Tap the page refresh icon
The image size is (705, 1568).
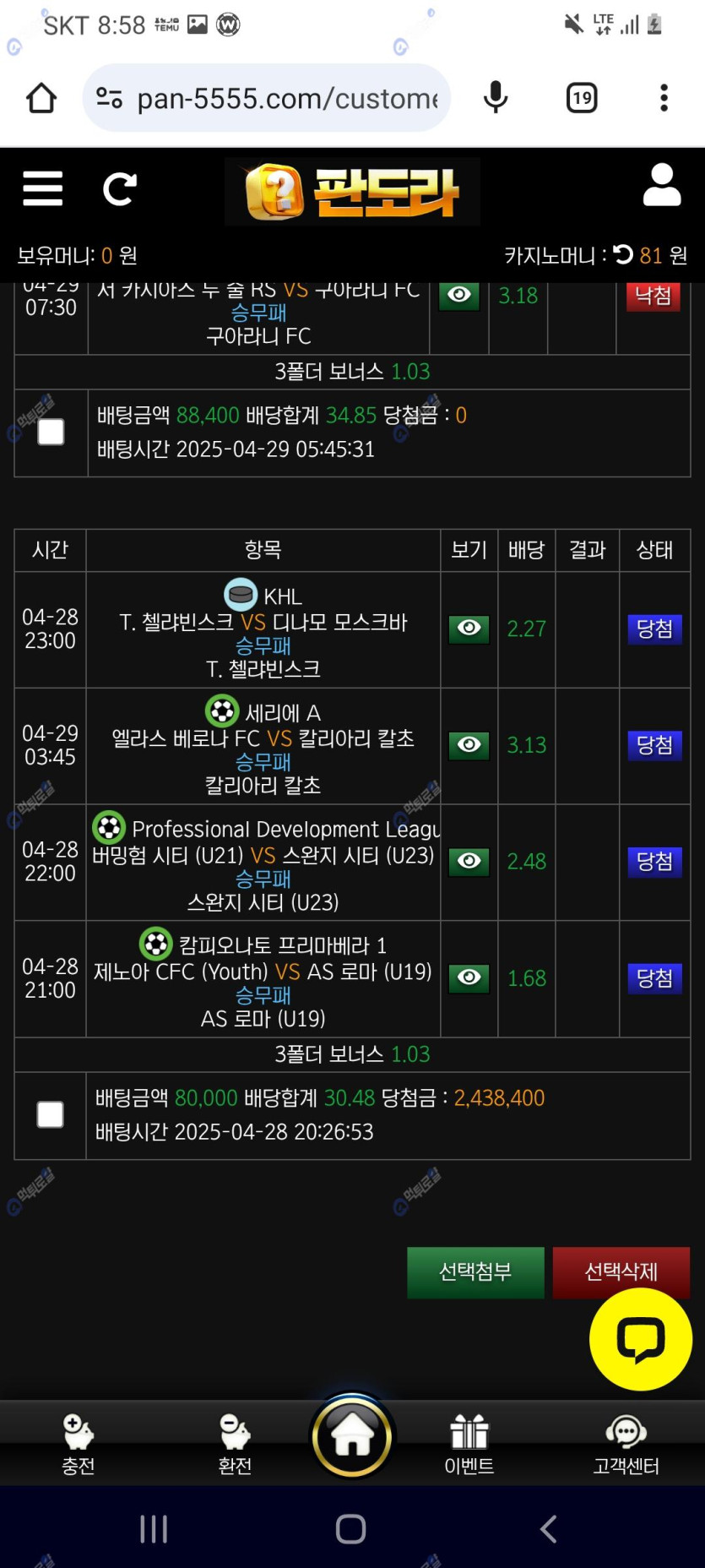click(119, 189)
